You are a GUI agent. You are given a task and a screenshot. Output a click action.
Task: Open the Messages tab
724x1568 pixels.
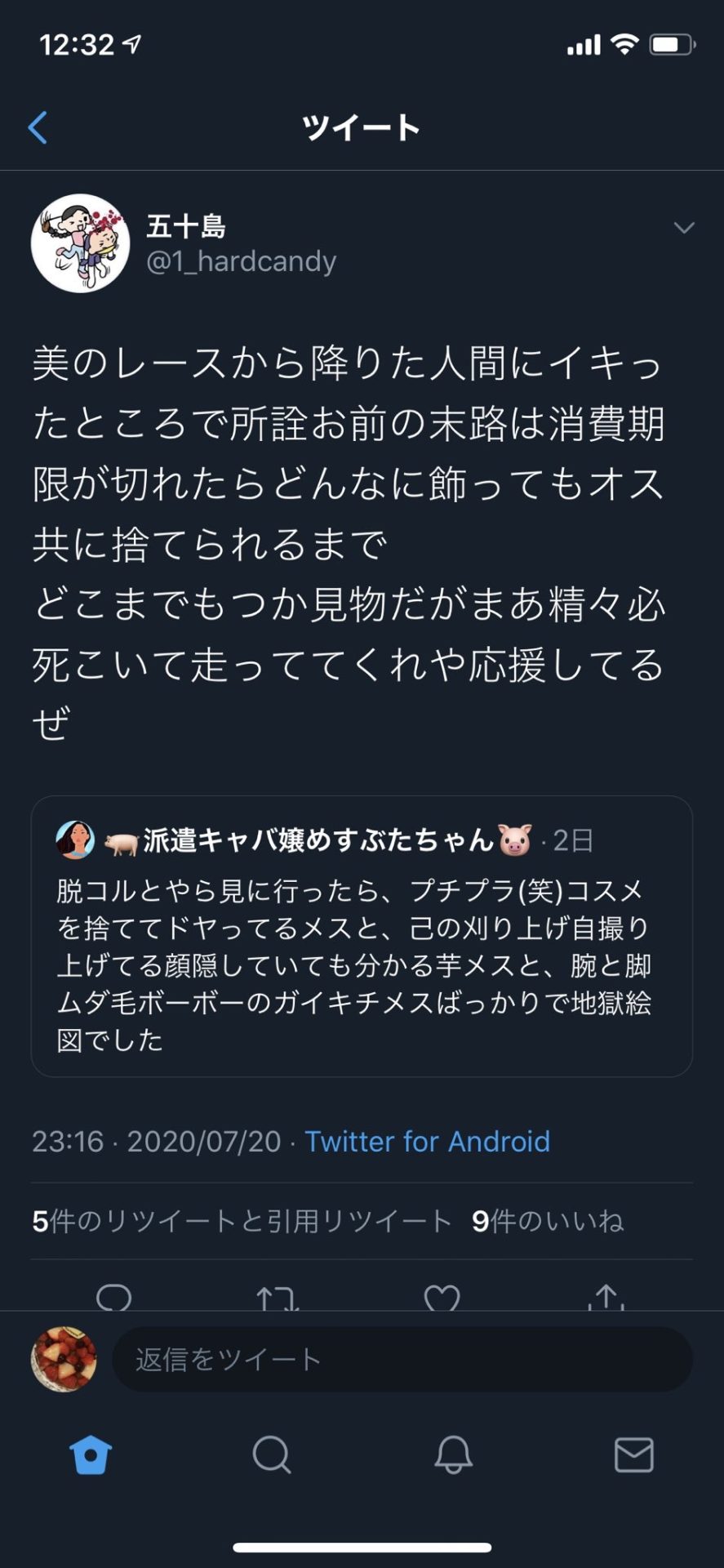pos(633,1454)
